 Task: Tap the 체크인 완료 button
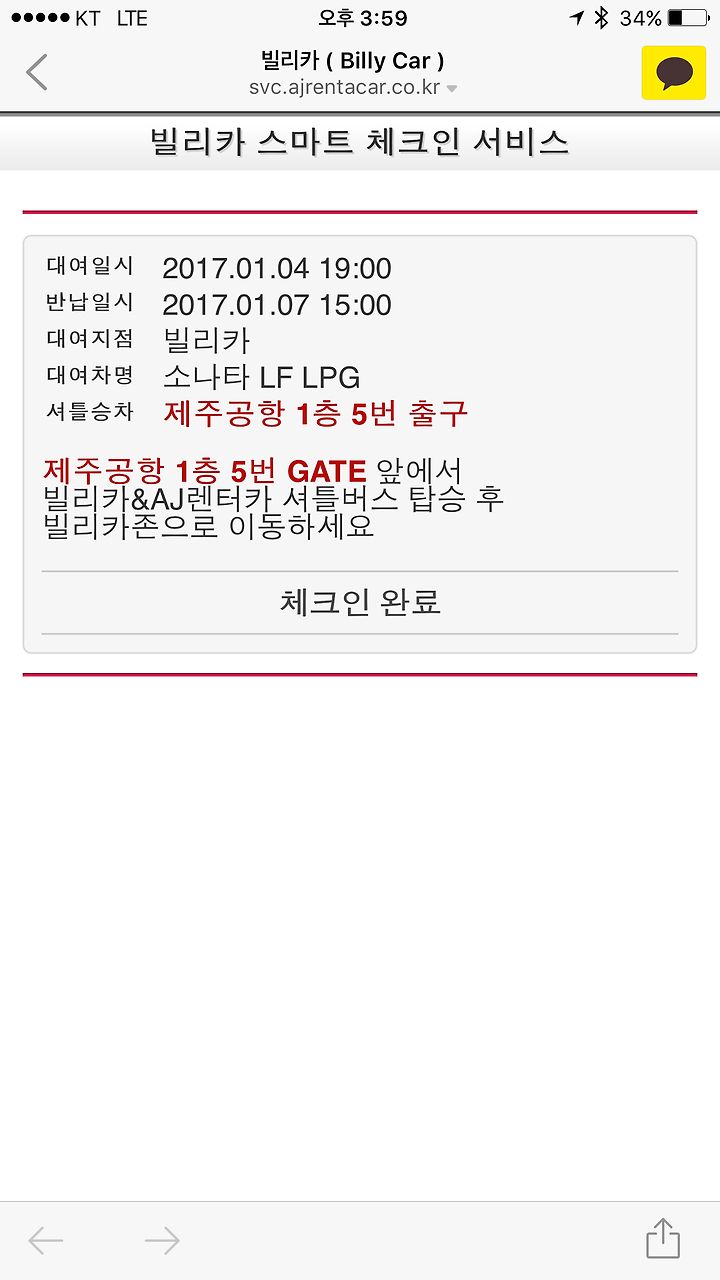click(x=360, y=602)
